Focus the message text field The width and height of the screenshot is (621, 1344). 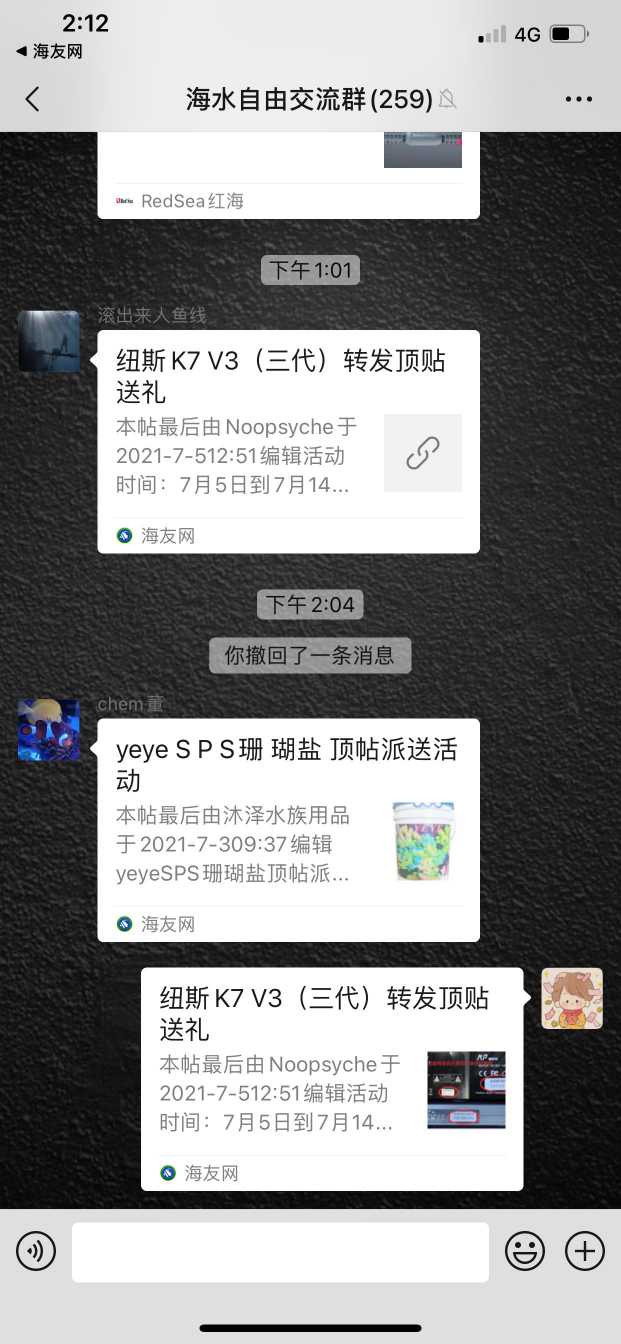tap(280, 1252)
